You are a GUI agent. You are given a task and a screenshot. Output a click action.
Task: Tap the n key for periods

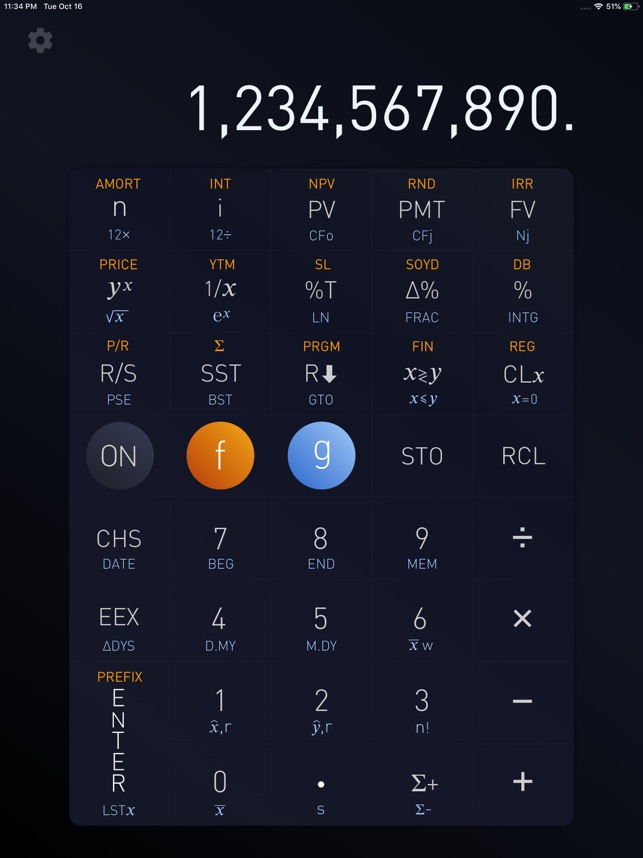click(x=119, y=210)
